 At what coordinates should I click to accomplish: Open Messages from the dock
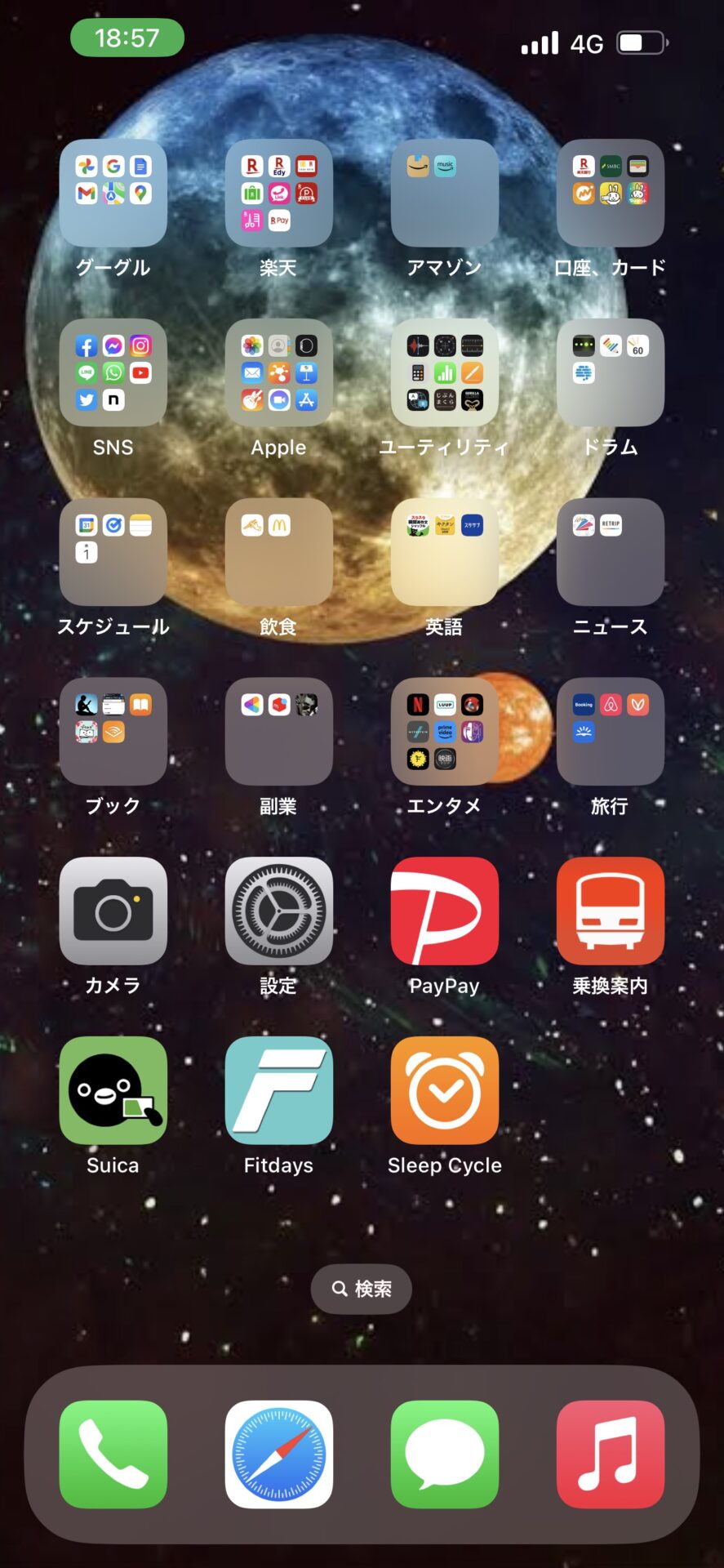coord(445,1454)
